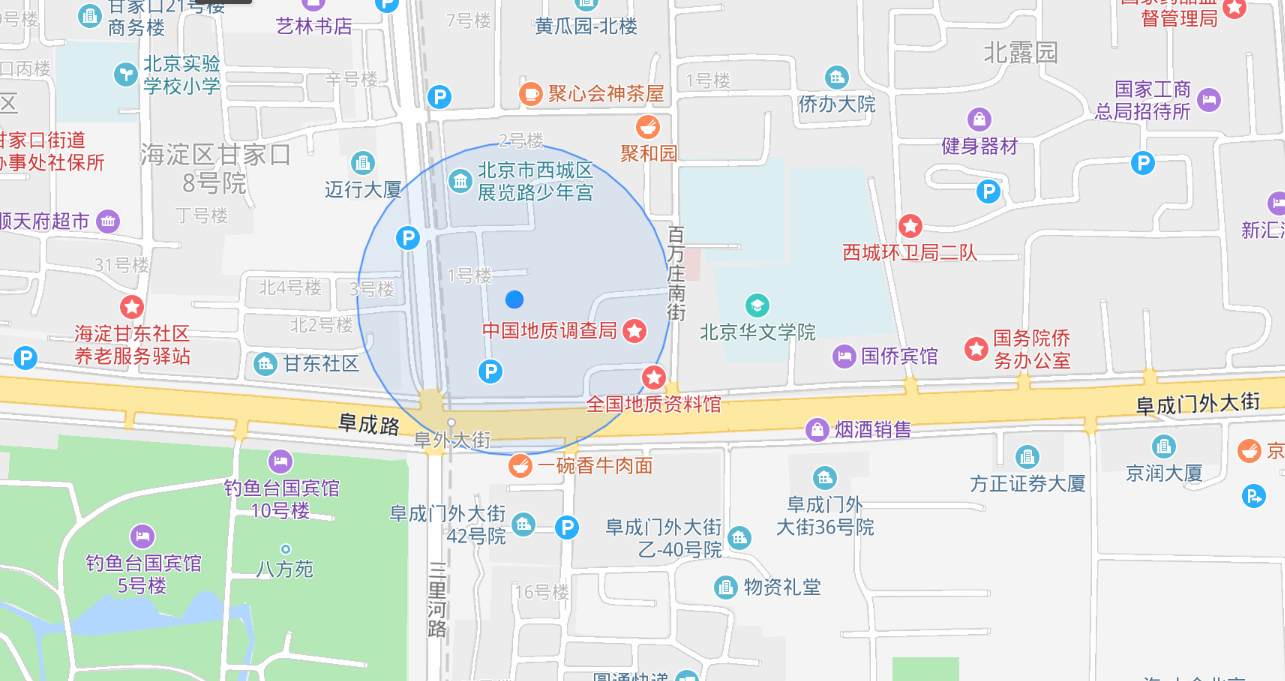
Task: Tap the 迈行大厦 building marker
Action: point(363,163)
